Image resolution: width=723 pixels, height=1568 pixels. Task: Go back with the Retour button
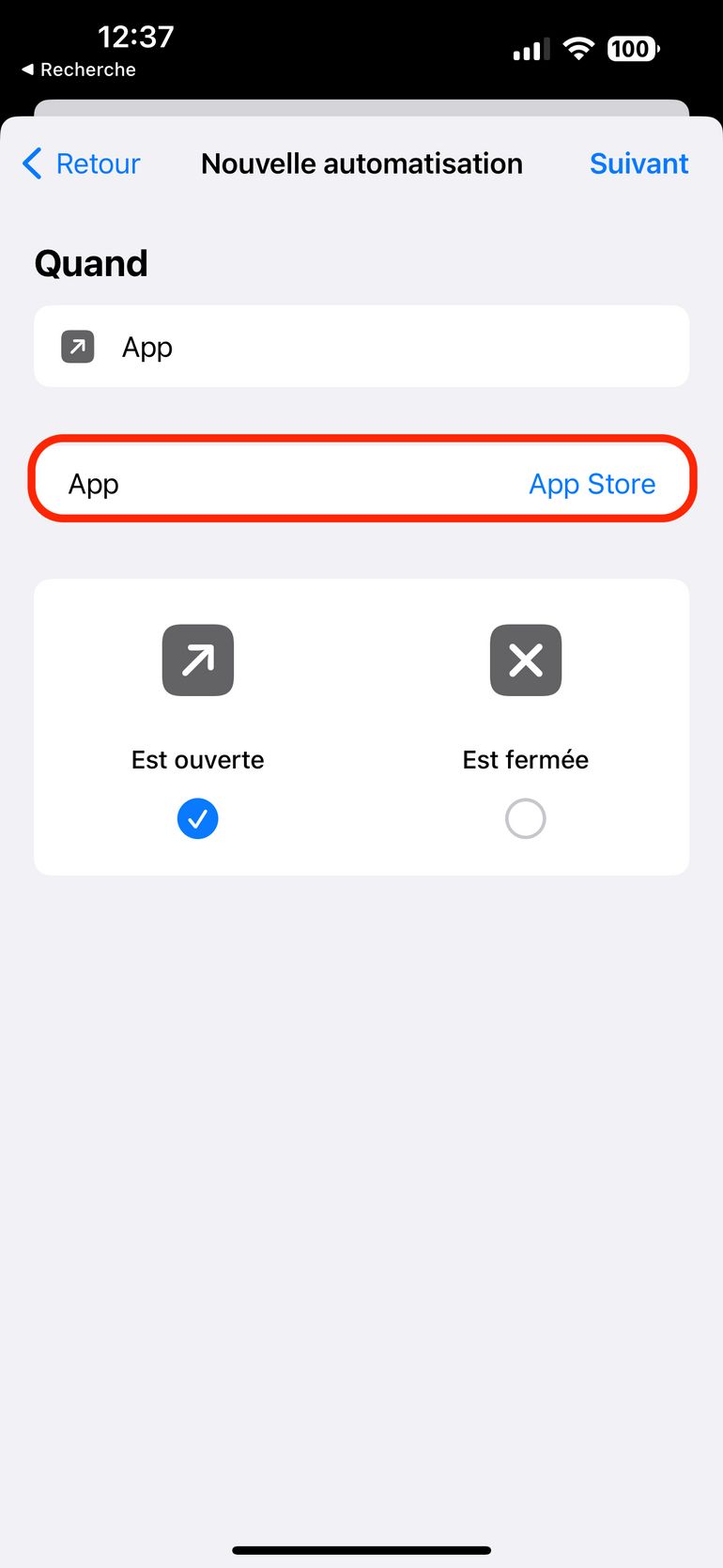(x=81, y=163)
